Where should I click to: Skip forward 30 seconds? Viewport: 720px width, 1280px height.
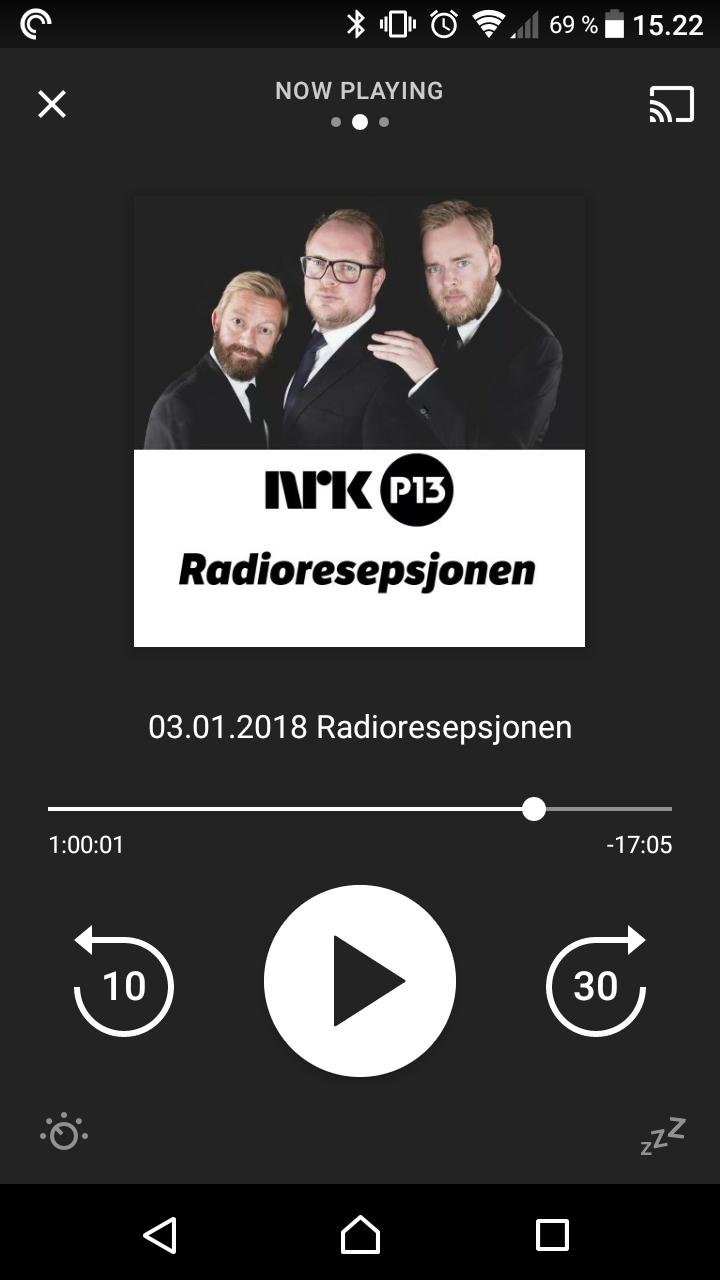[x=596, y=981]
